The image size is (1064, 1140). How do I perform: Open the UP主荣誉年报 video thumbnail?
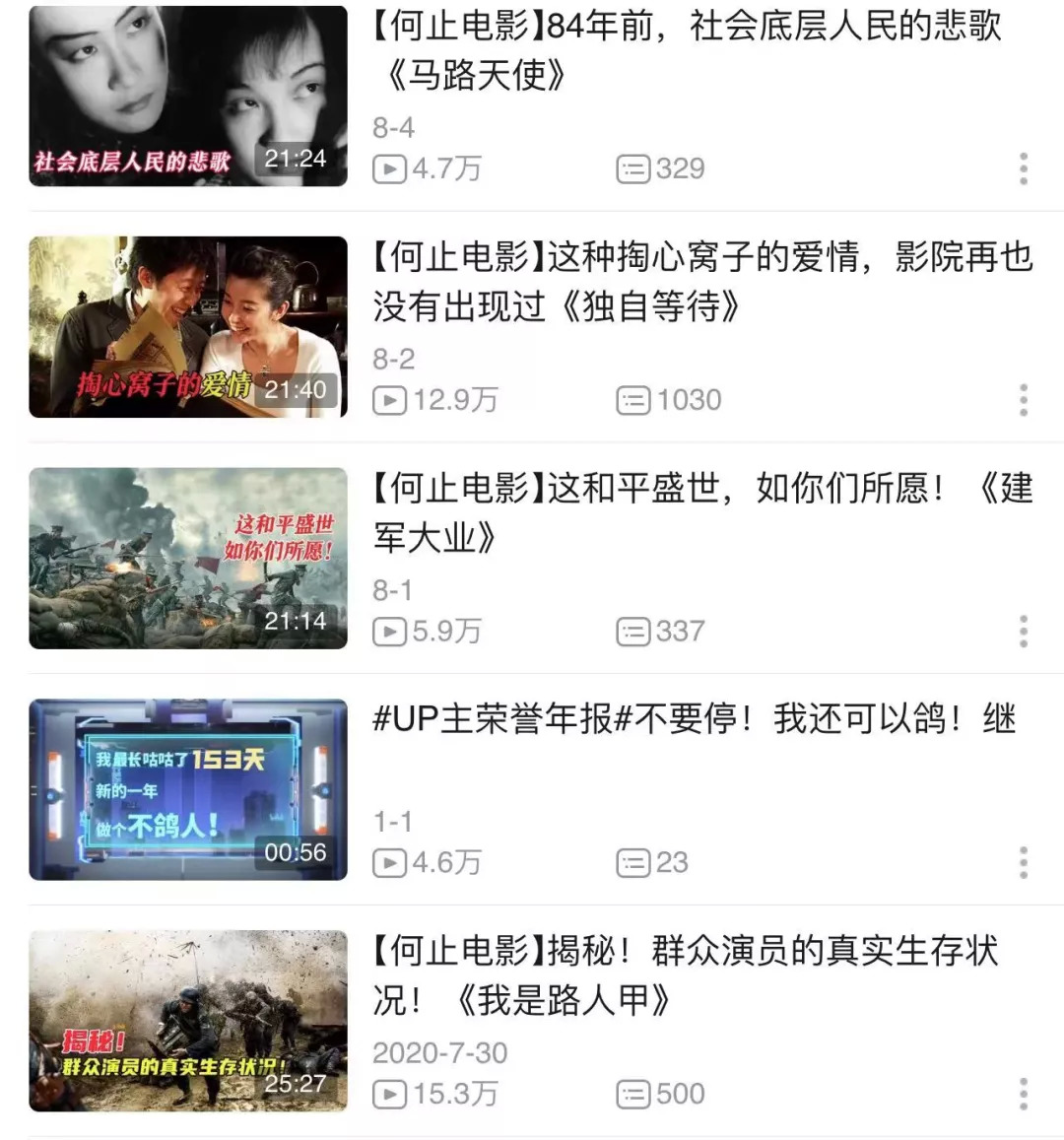click(188, 789)
